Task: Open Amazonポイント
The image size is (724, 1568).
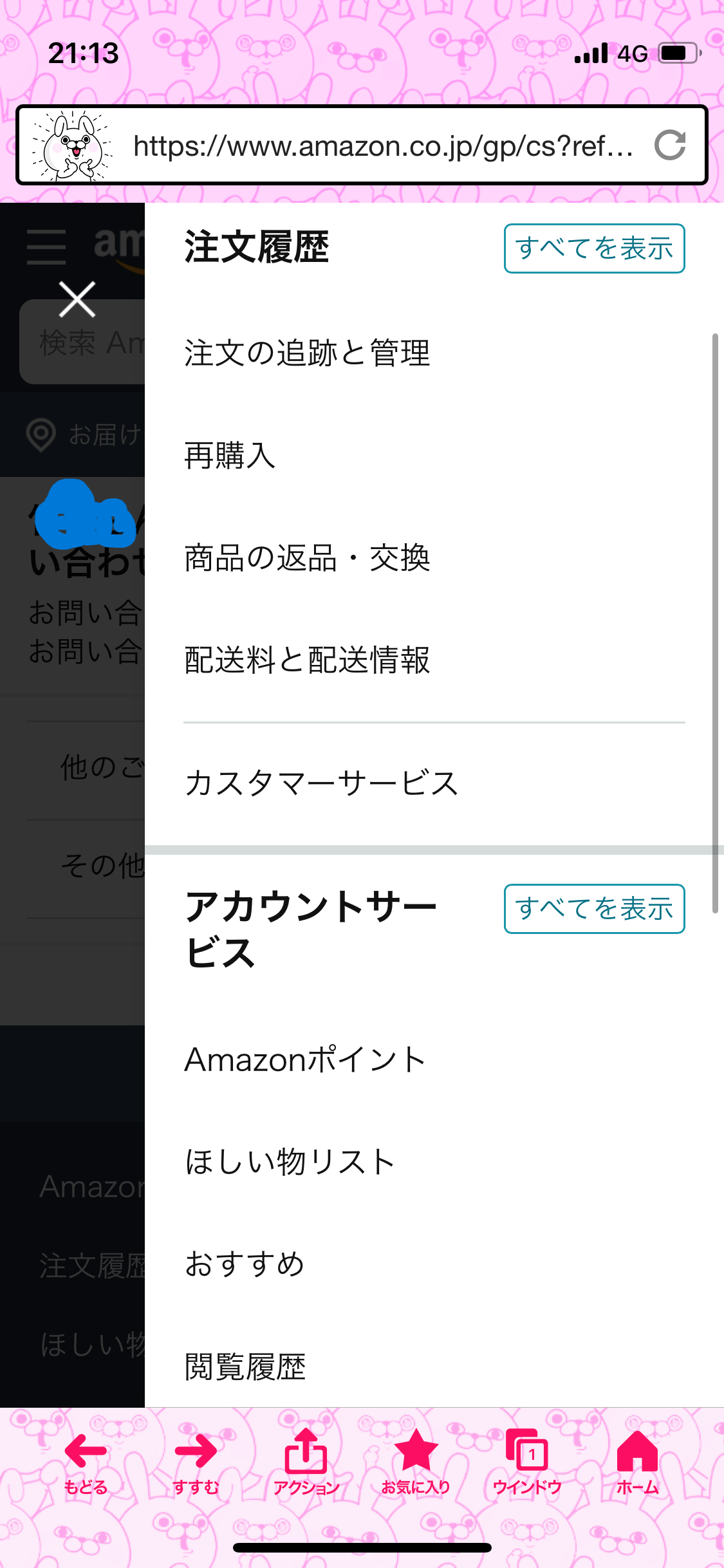Action: (x=305, y=1059)
